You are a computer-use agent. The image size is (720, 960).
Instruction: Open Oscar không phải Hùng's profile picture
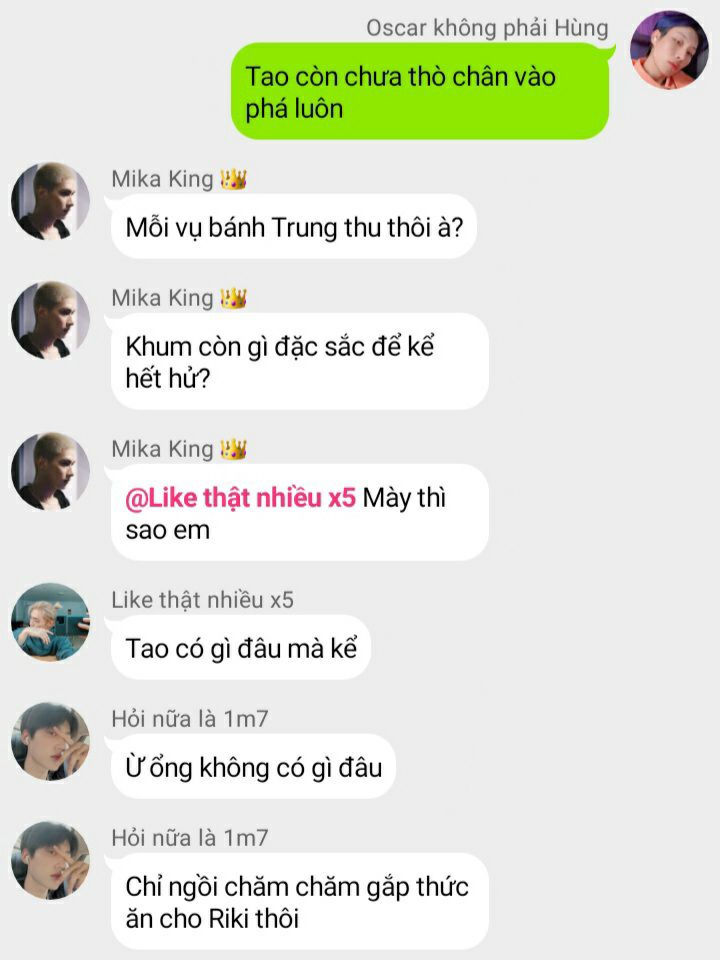click(669, 50)
